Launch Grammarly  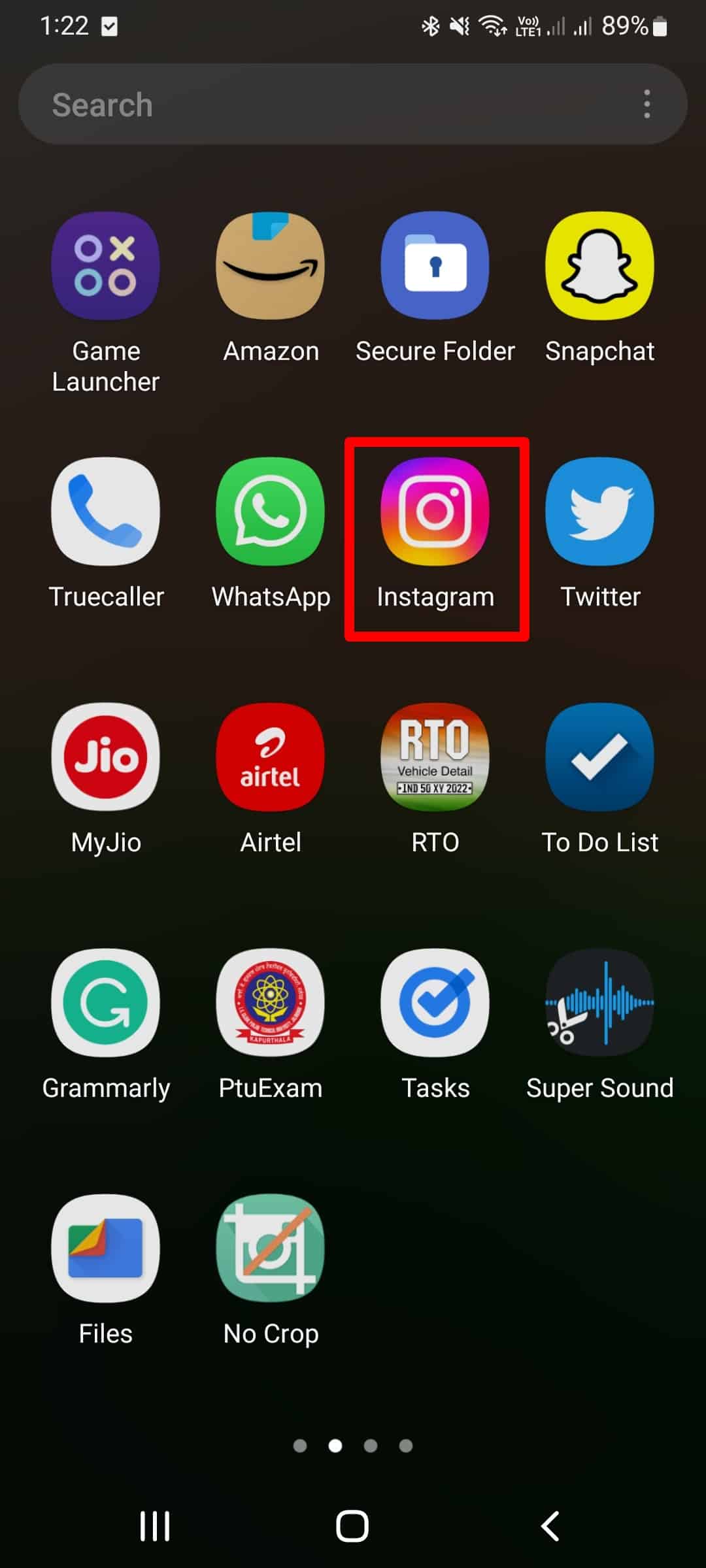[105, 1003]
